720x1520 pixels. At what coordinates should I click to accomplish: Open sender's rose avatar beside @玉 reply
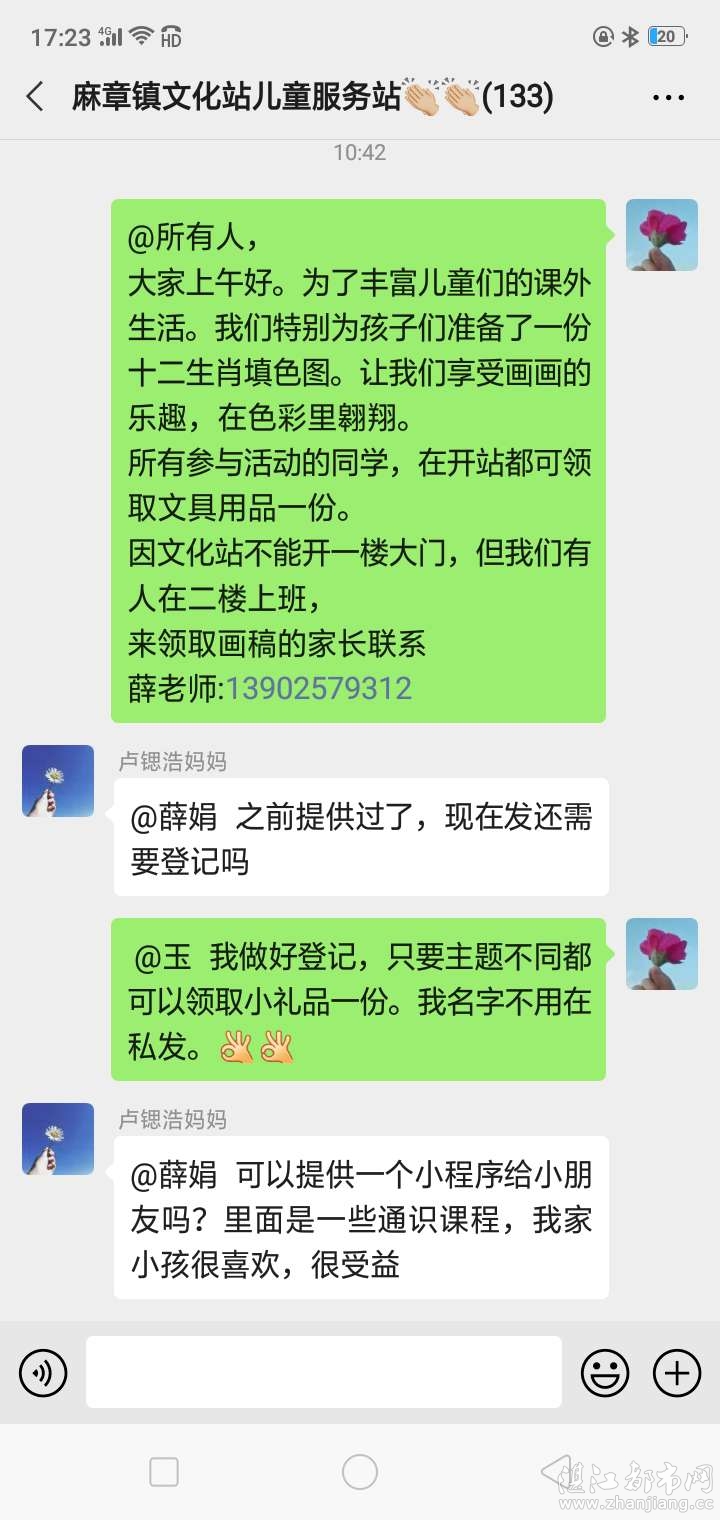pos(662,954)
